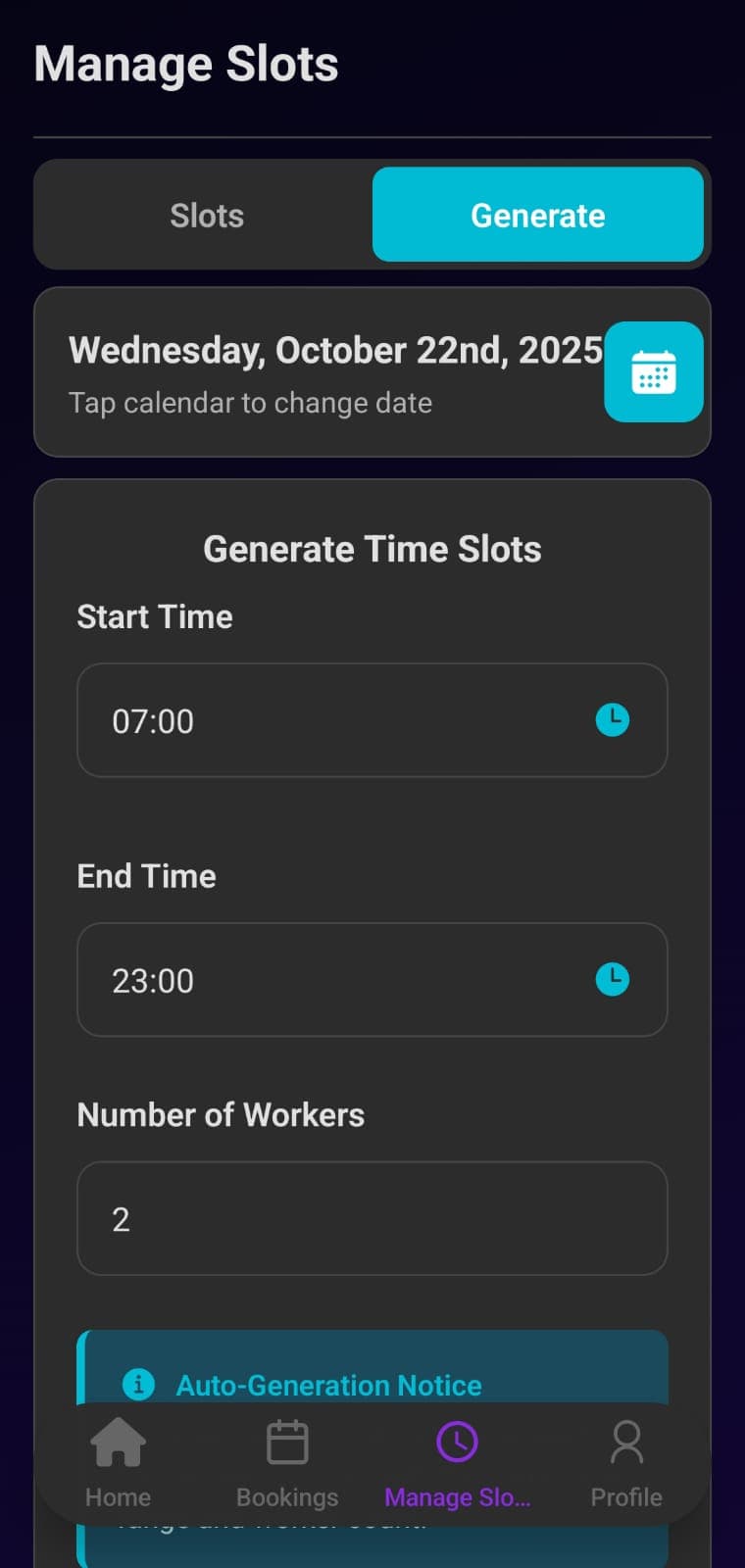Select the Generate tab
Screen dimensions: 745x1568
537,215
